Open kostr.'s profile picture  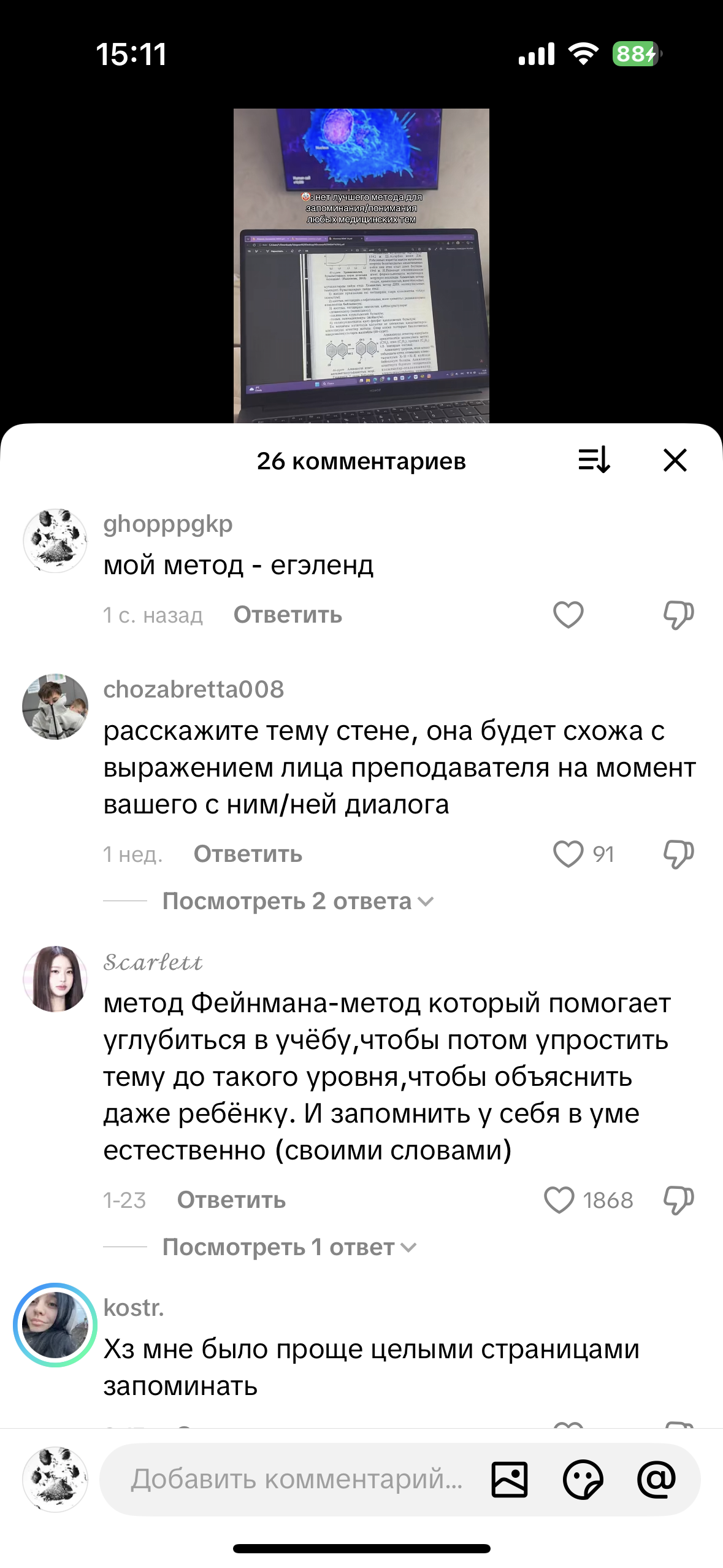coord(55,1325)
